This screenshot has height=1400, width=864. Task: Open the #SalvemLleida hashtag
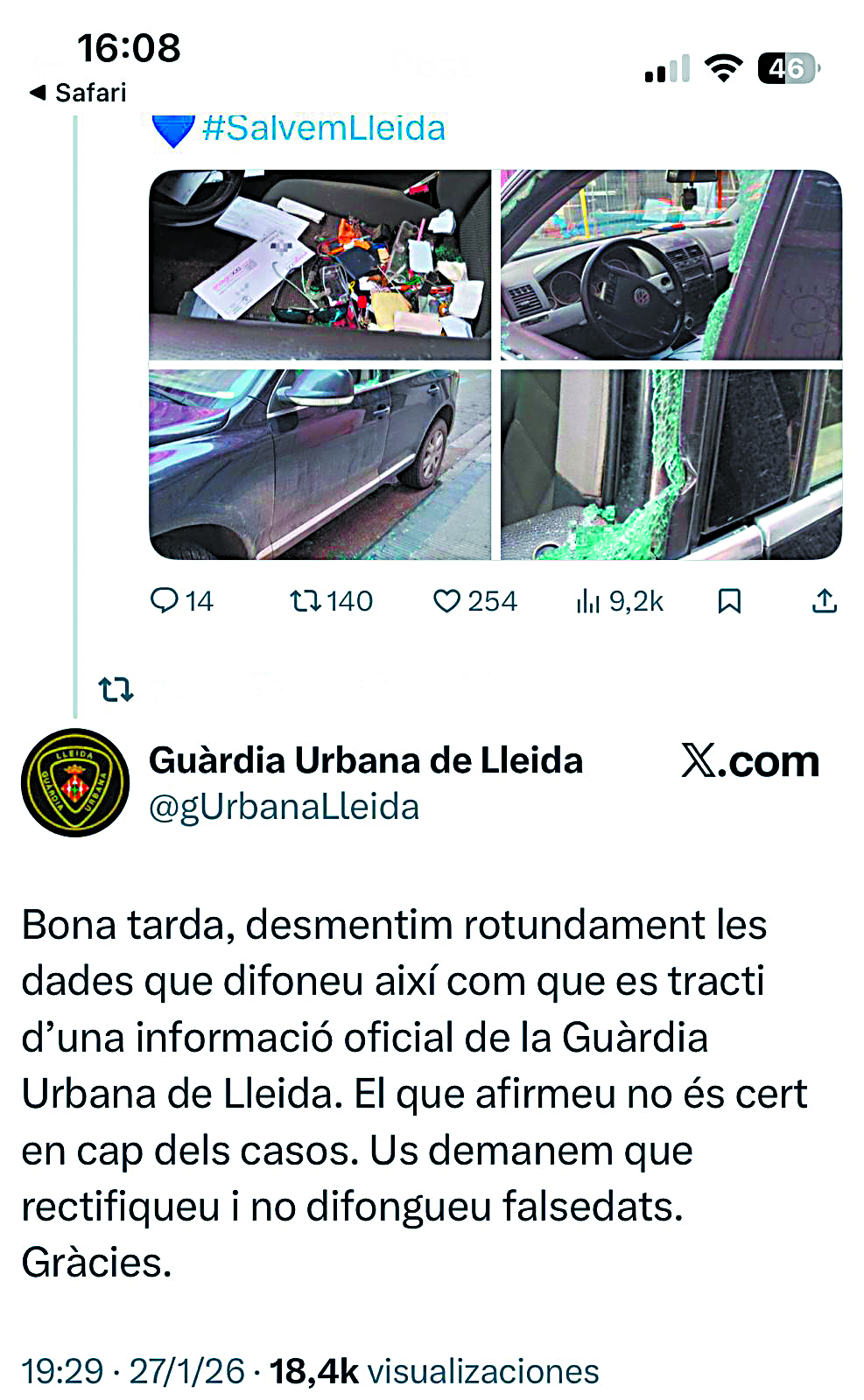click(x=323, y=128)
